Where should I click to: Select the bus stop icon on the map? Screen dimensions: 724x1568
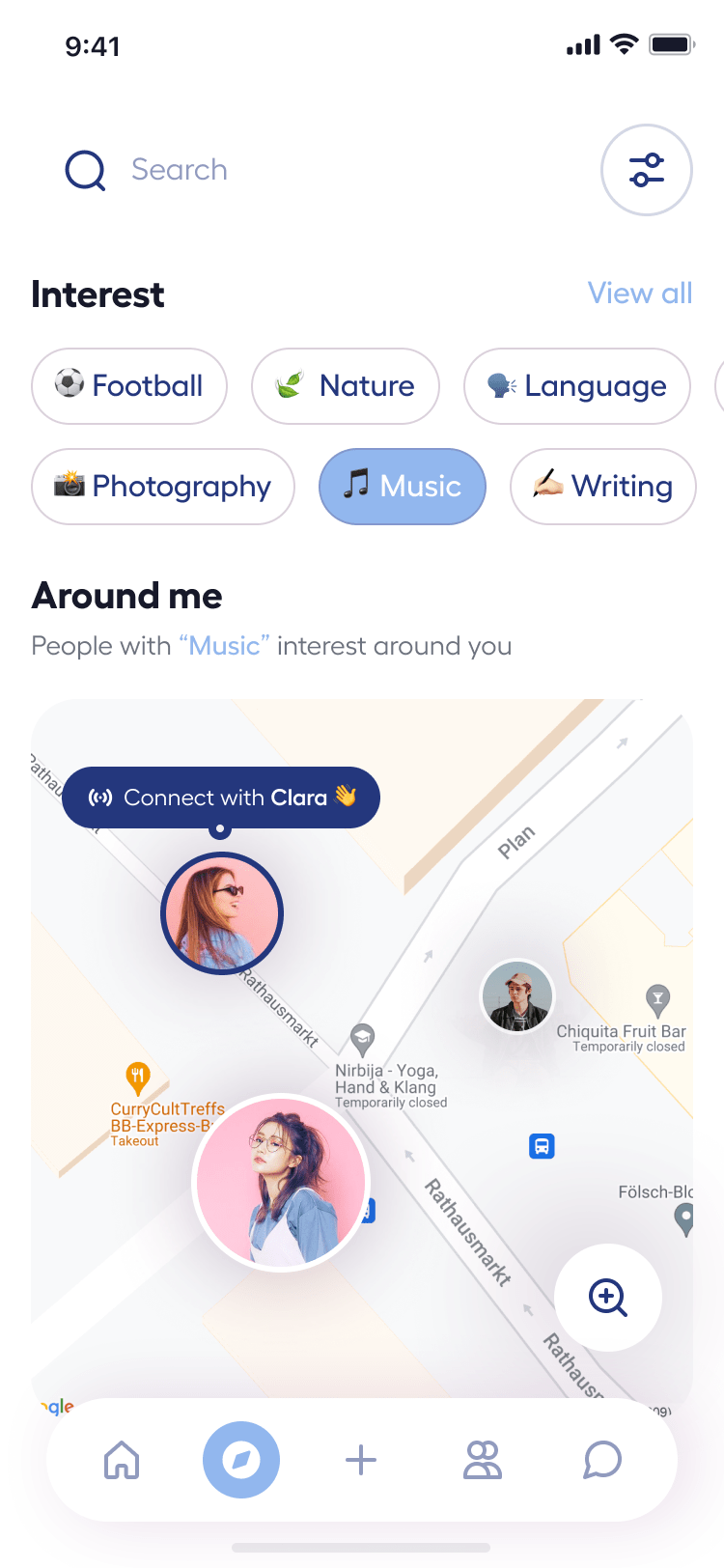tap(542, 1146)
